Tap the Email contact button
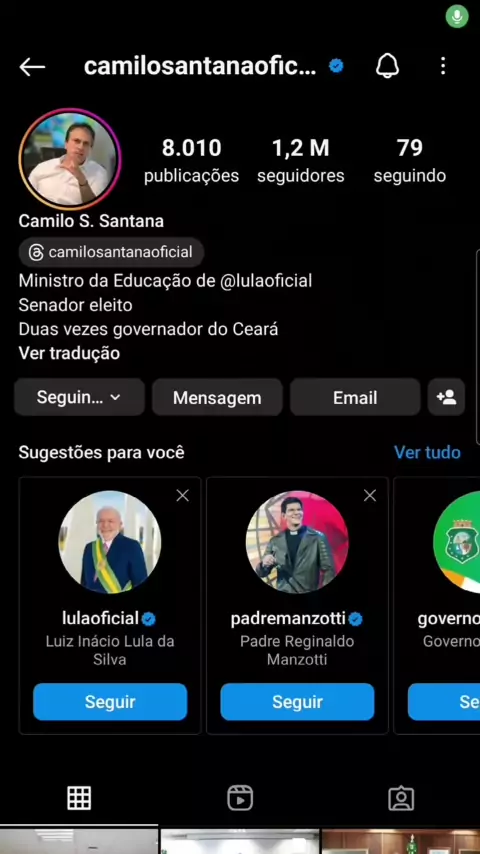 tap(355, 398)
